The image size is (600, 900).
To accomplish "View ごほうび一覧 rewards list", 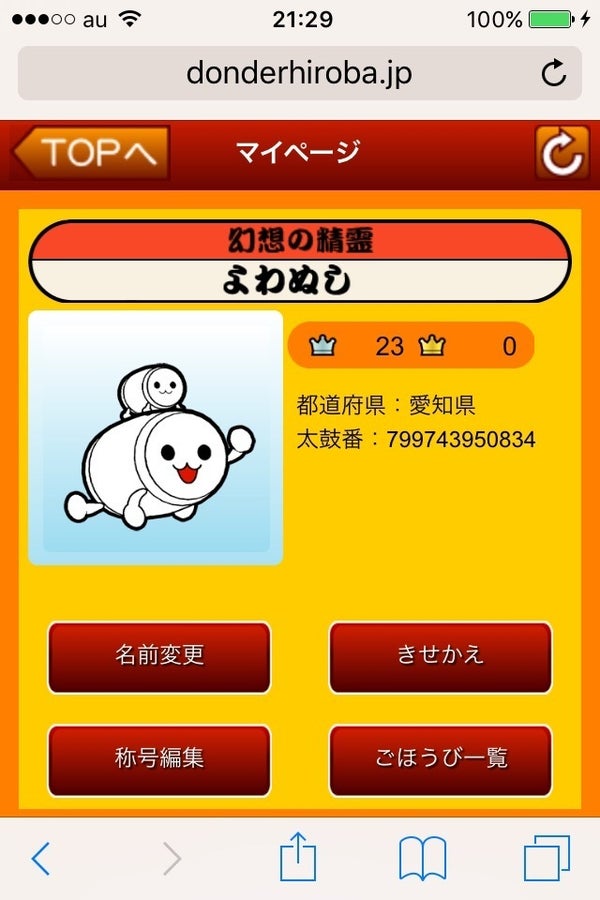I will (440, 759).
